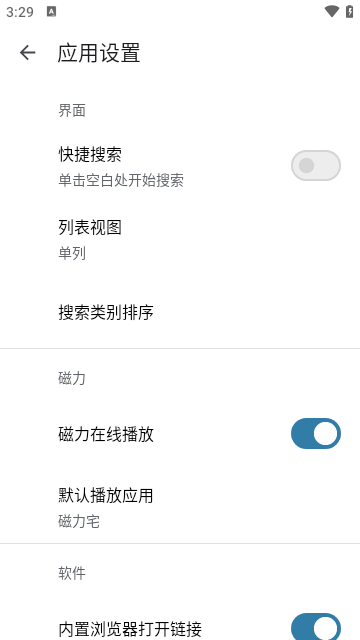This screenshot has height=640, width=360.
Task: Turn off 磁力在线播放
Action: pyautogui.click(x=316, y=433)
